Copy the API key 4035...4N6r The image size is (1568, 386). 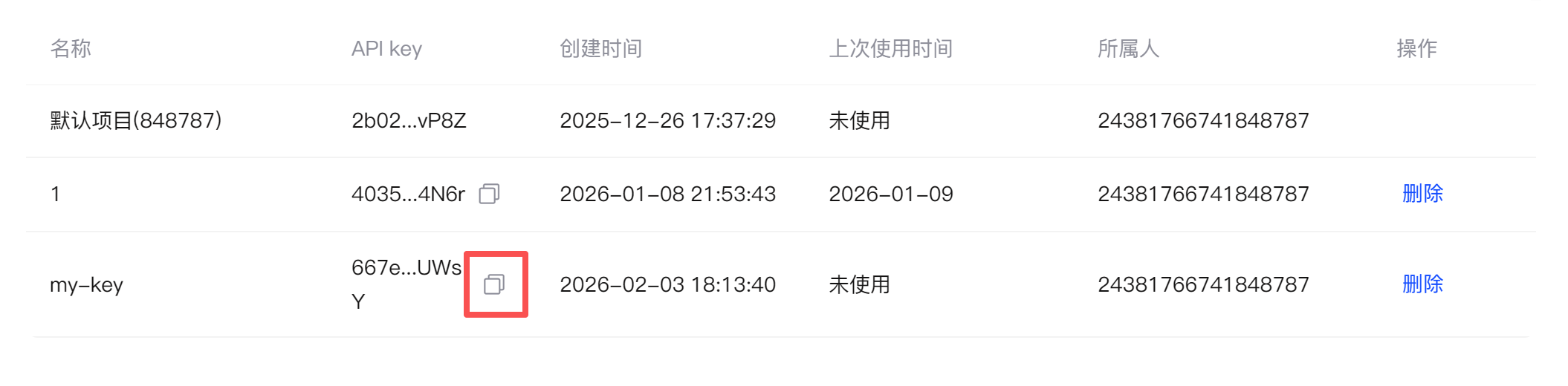click(x=489, y=194)
